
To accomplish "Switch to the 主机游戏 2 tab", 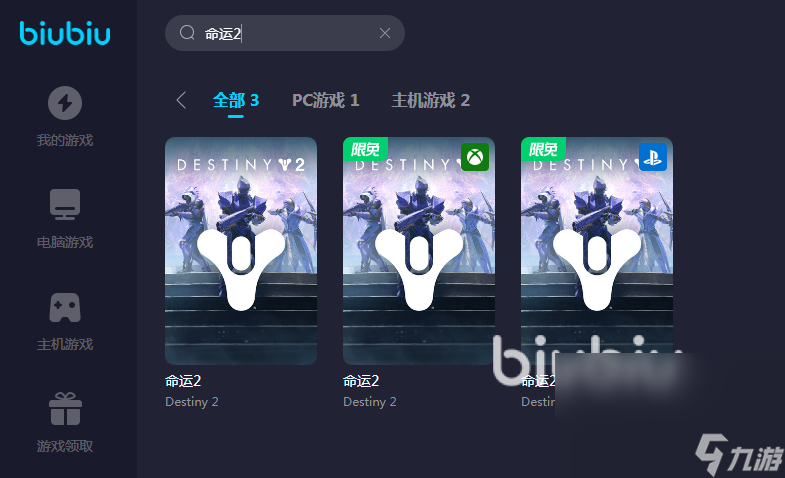I will [x=430, y=100].
